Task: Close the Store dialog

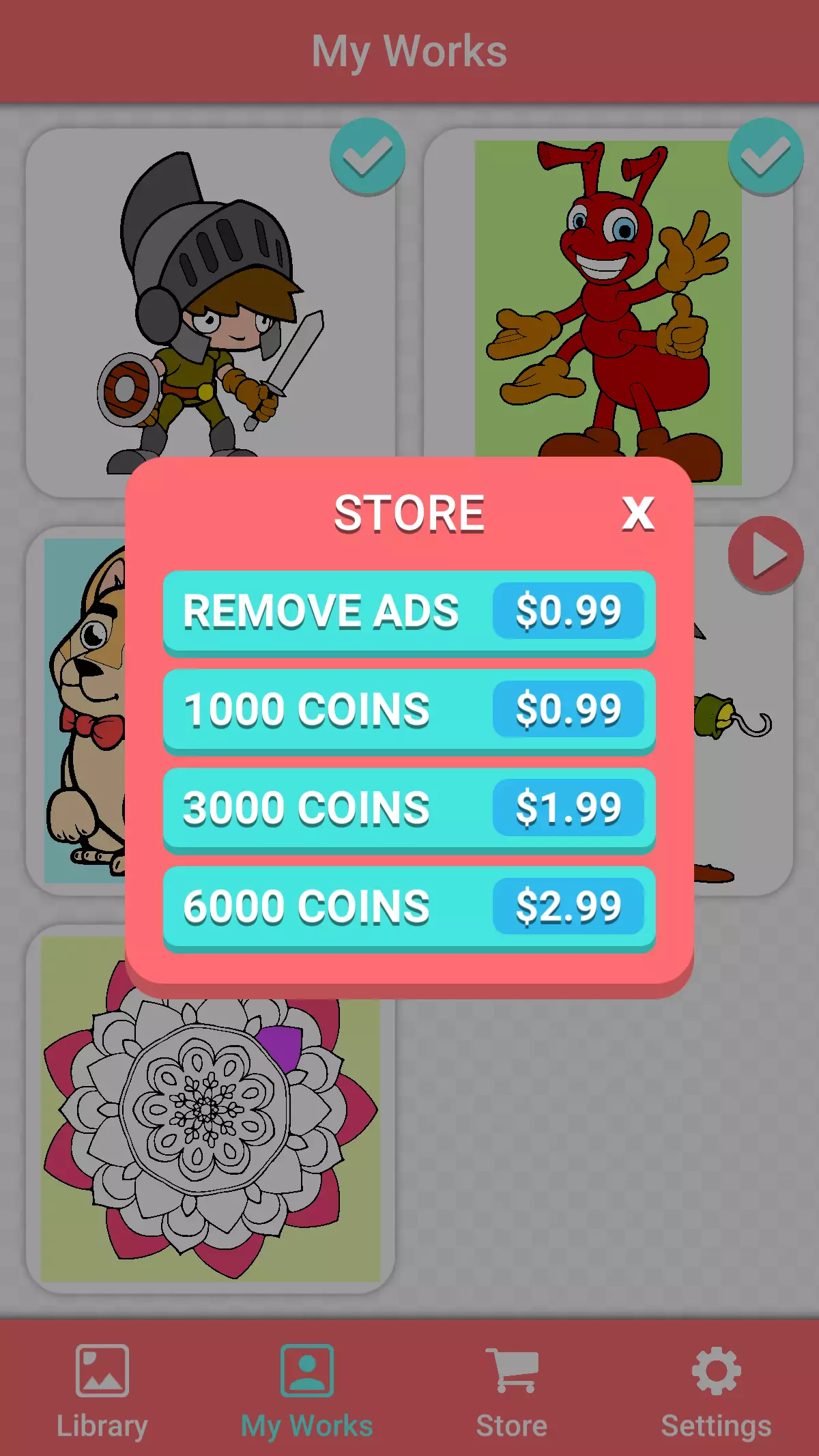Action: coord(638,513)
